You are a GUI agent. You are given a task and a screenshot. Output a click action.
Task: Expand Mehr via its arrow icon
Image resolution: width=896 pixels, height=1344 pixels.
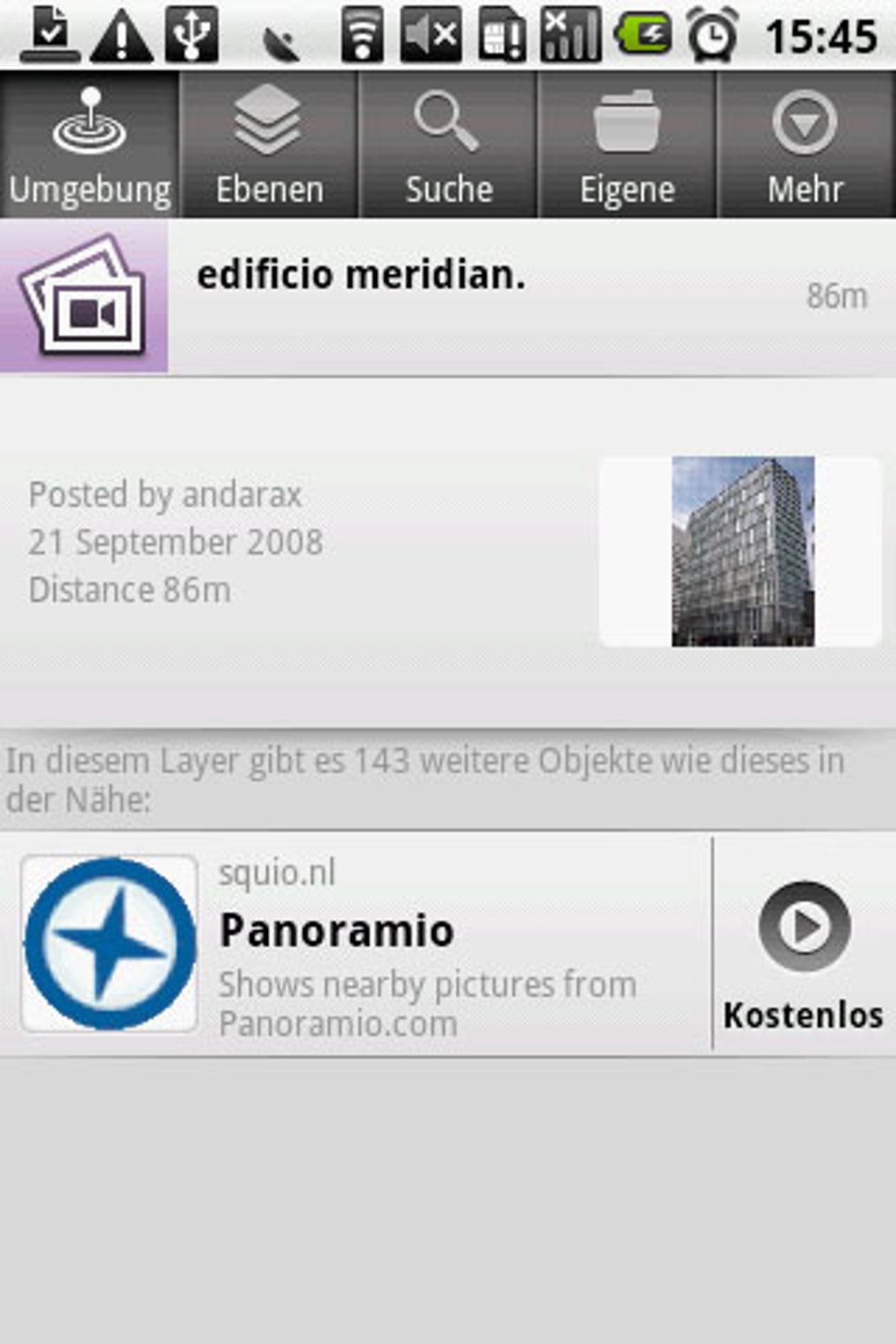point(805,123)
